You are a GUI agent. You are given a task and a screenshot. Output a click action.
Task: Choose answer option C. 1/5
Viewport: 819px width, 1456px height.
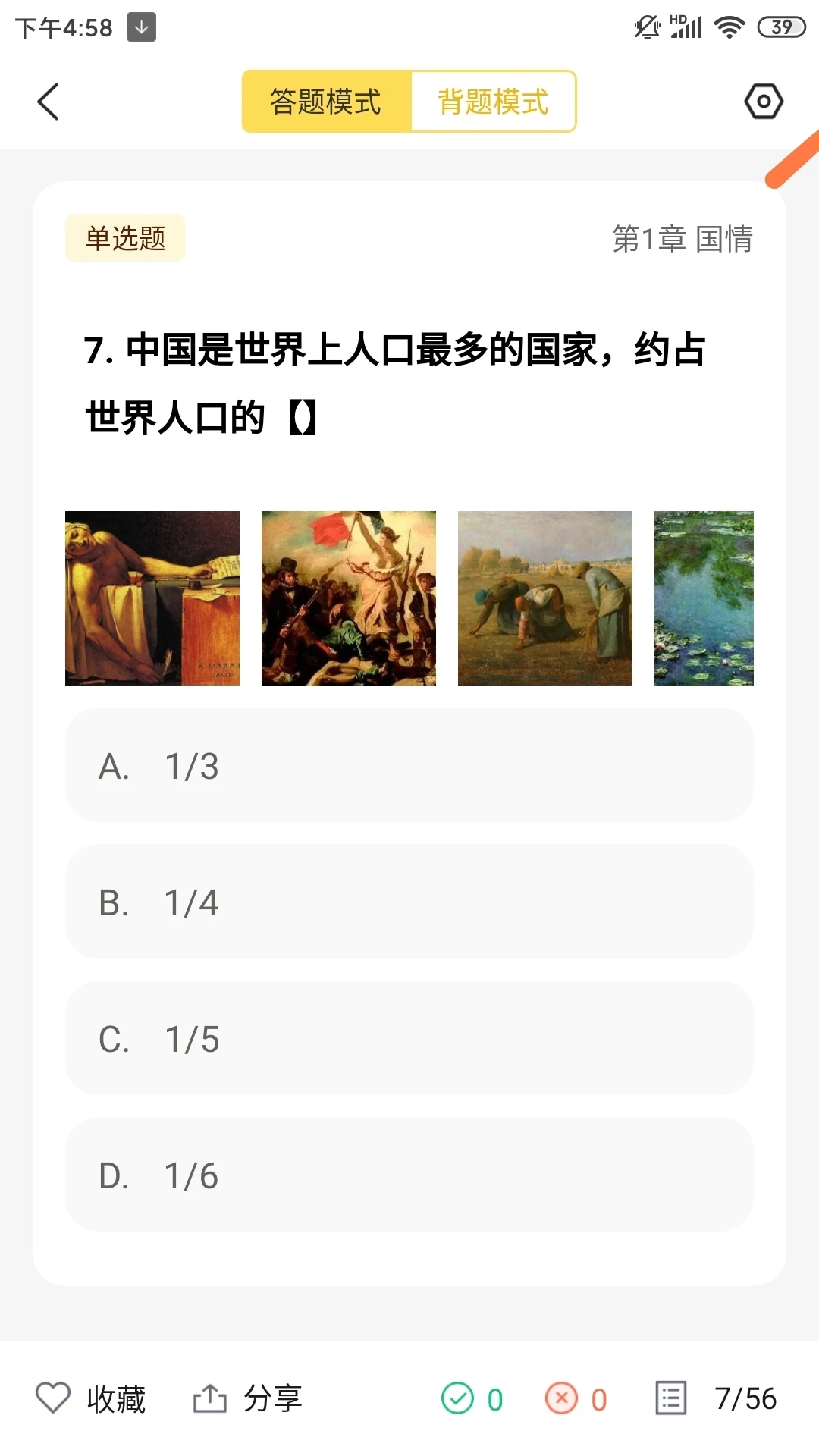click(x=409, y=1039)
